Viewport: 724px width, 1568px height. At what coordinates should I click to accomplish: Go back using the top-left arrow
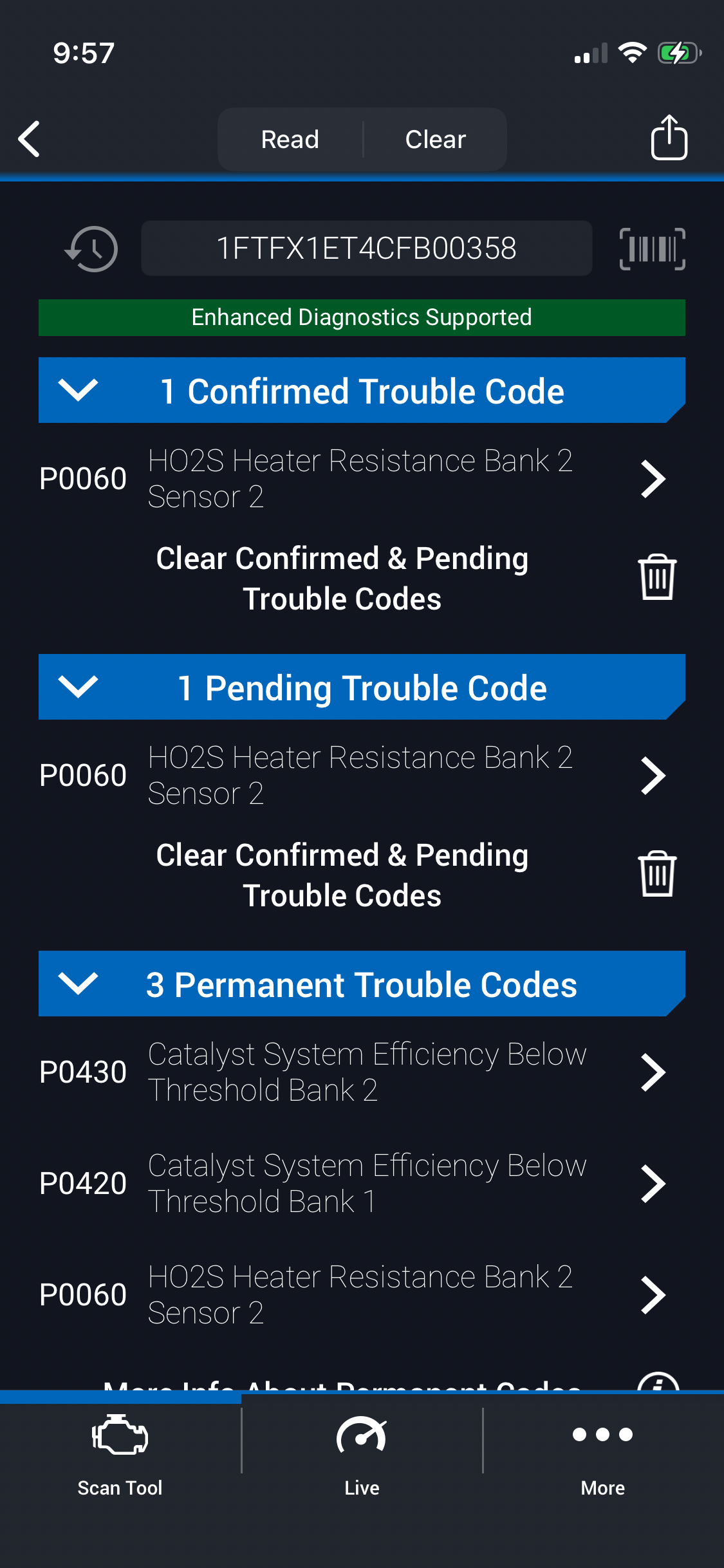point(30,138)
